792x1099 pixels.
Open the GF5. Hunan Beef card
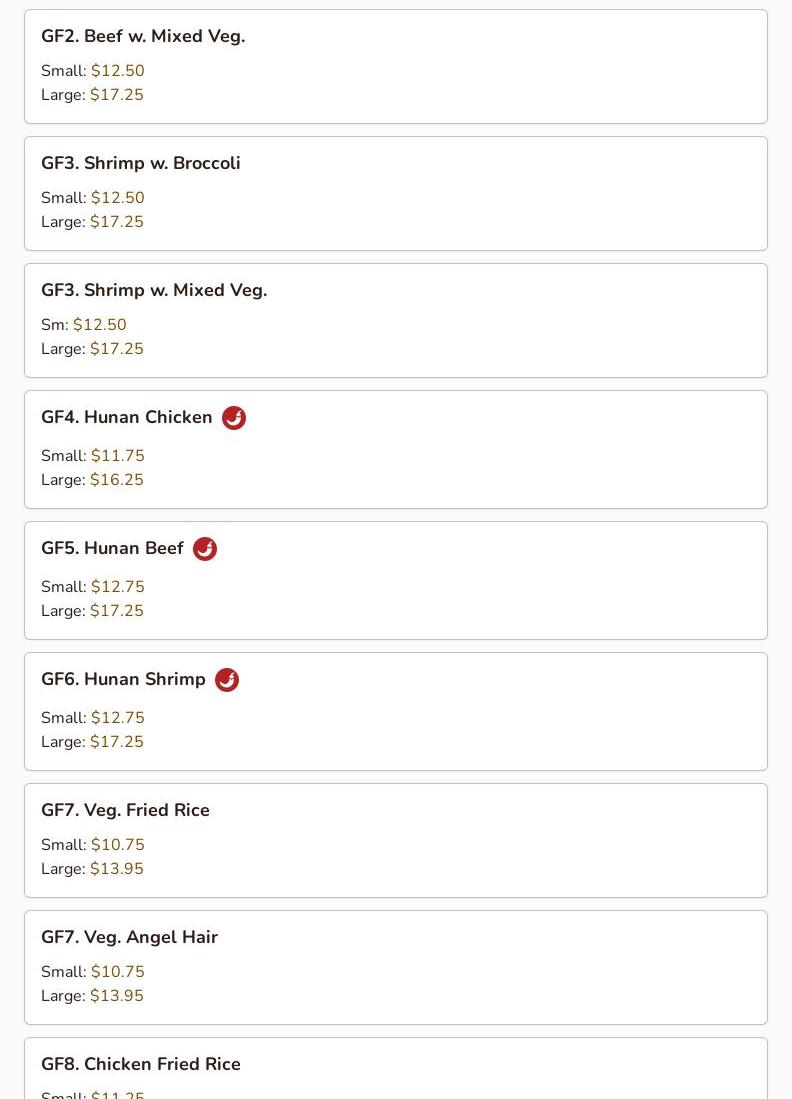(x=395, y=580)
